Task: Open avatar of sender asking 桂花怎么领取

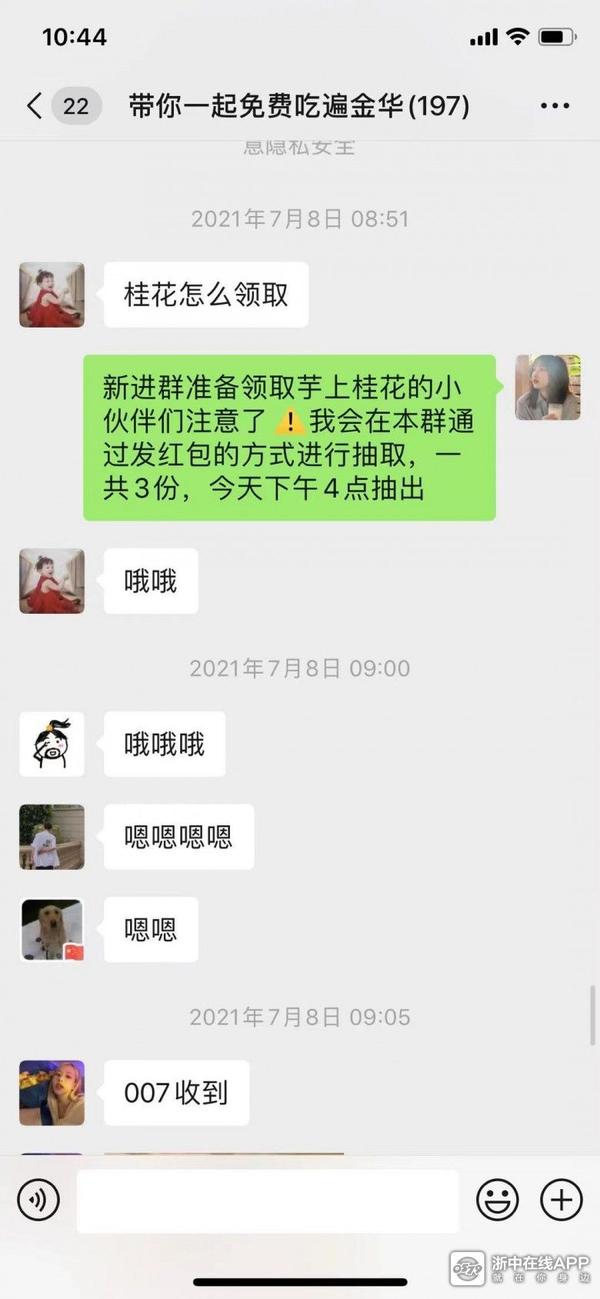Action: click(52, 295)
